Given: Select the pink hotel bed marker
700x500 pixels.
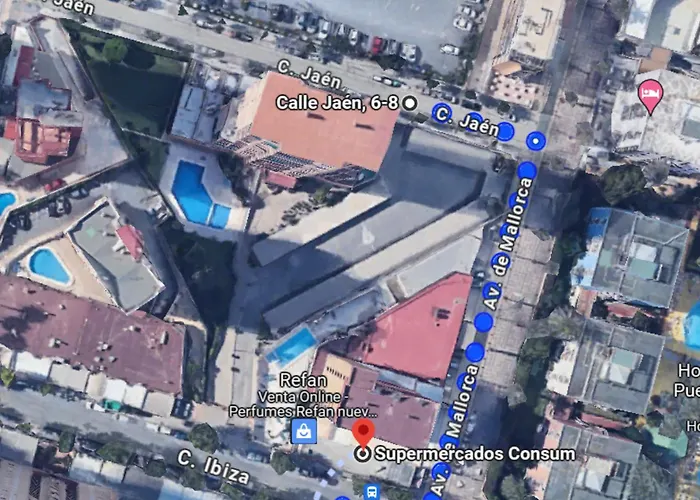Looking at the screenshot, I should (x=650, y=95).
